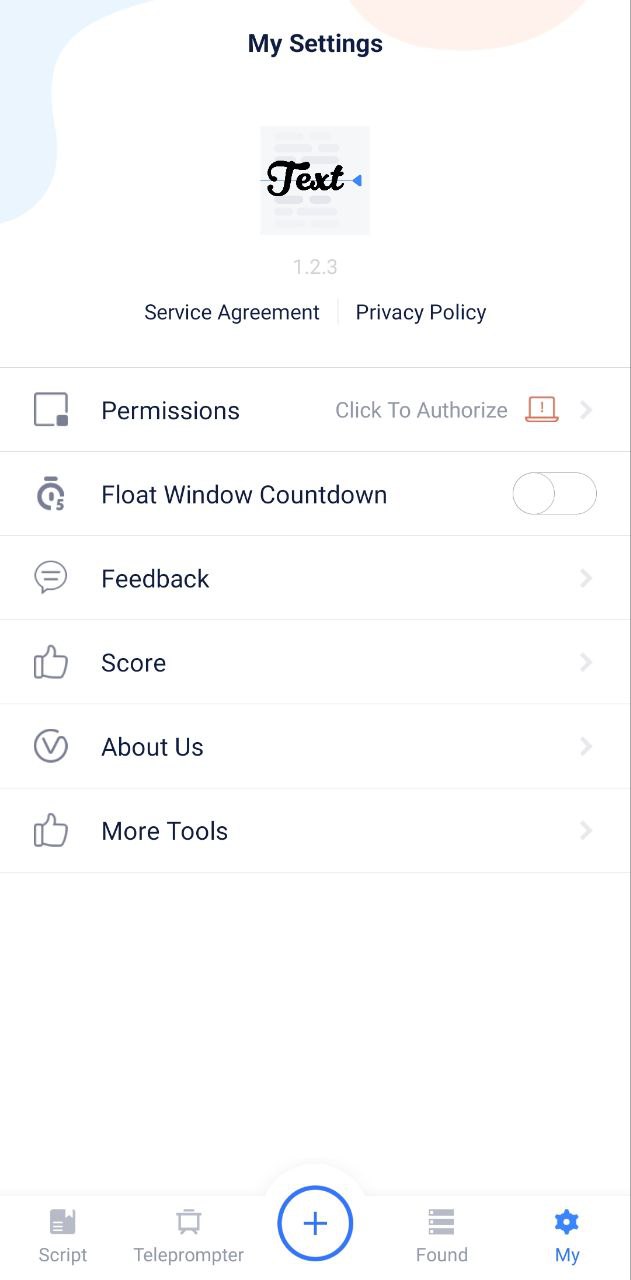Select the My tab

coord(567,1236)
